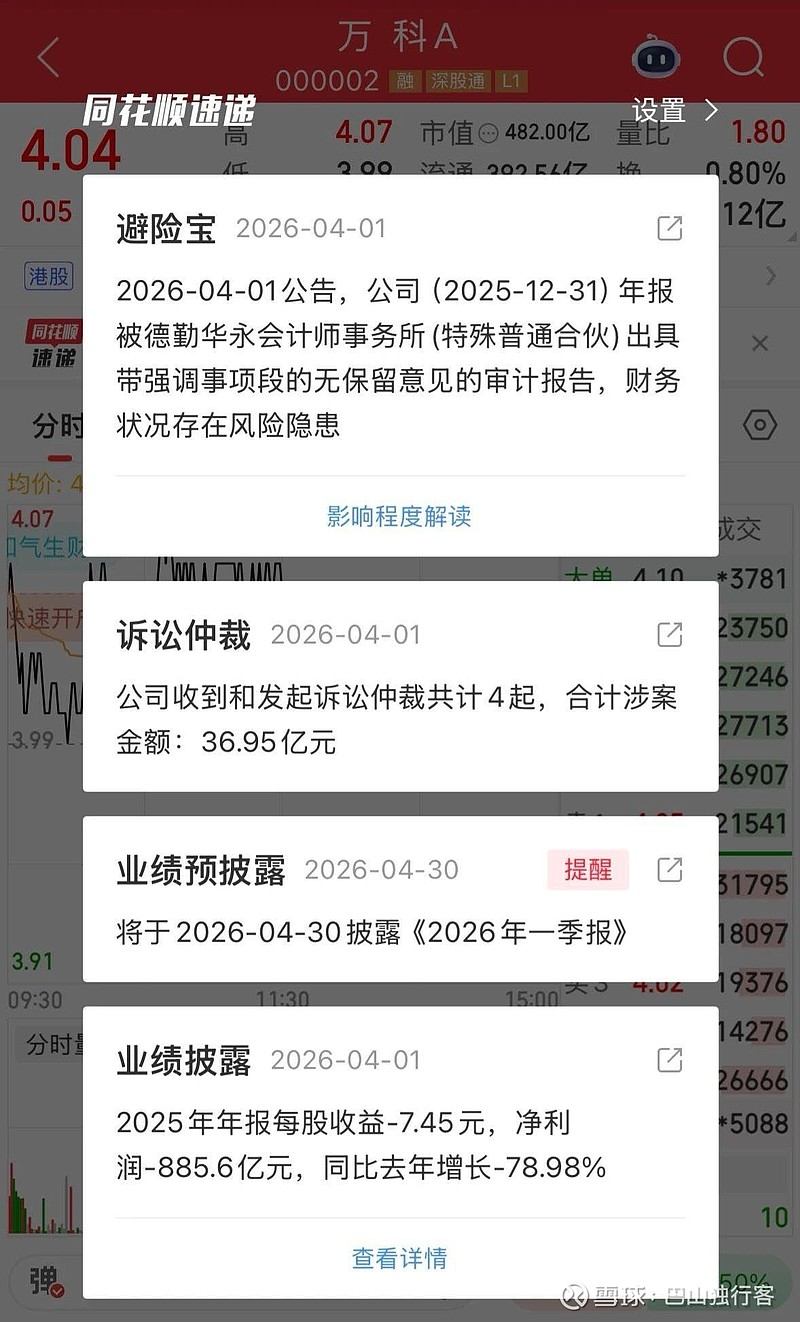Open 业绩预披露 via its external-link icon
This screenshot has height=1322, width=800.
pyautogui.click(x=669, y=870)
